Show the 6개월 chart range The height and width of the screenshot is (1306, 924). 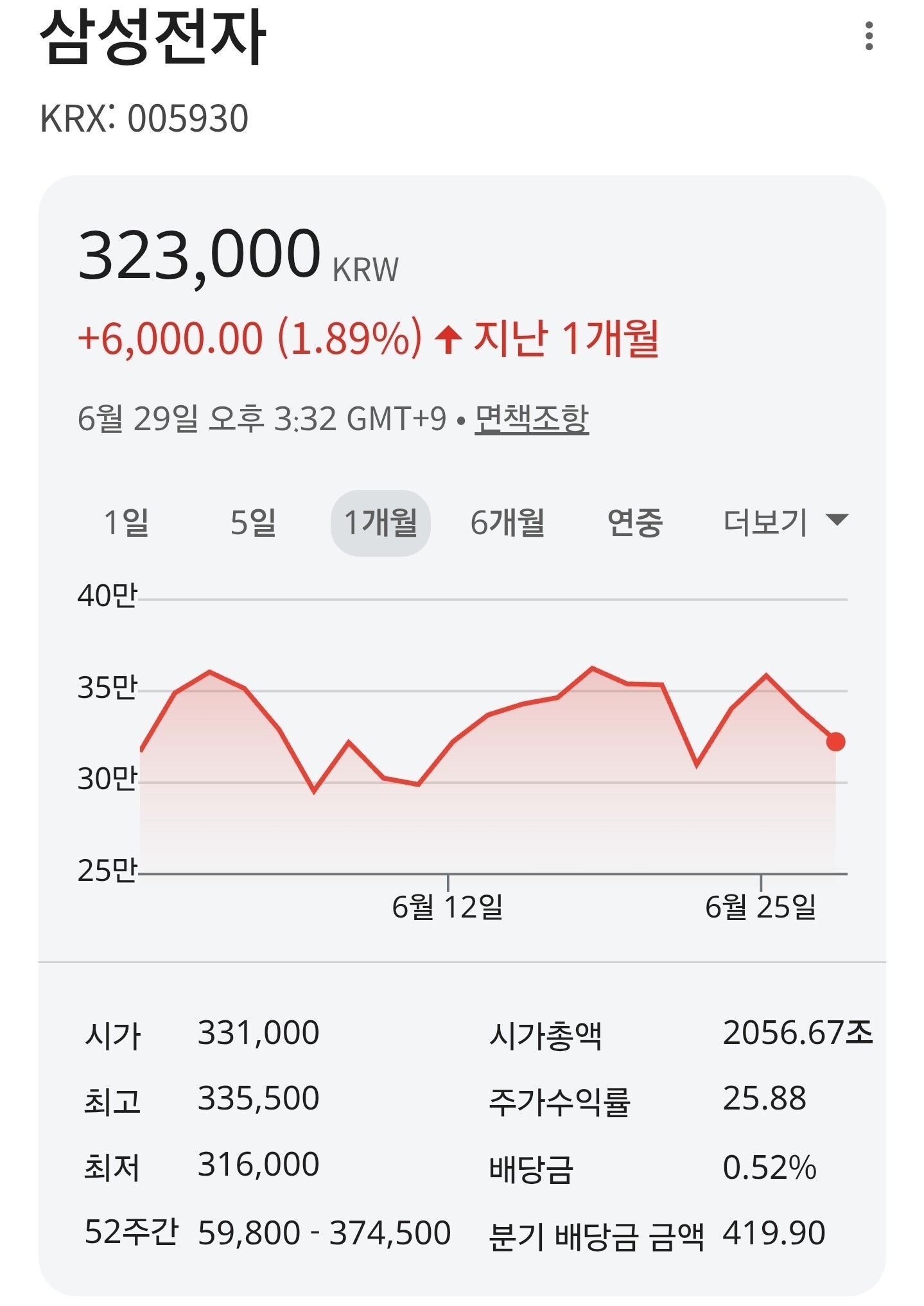pos(508,523)
